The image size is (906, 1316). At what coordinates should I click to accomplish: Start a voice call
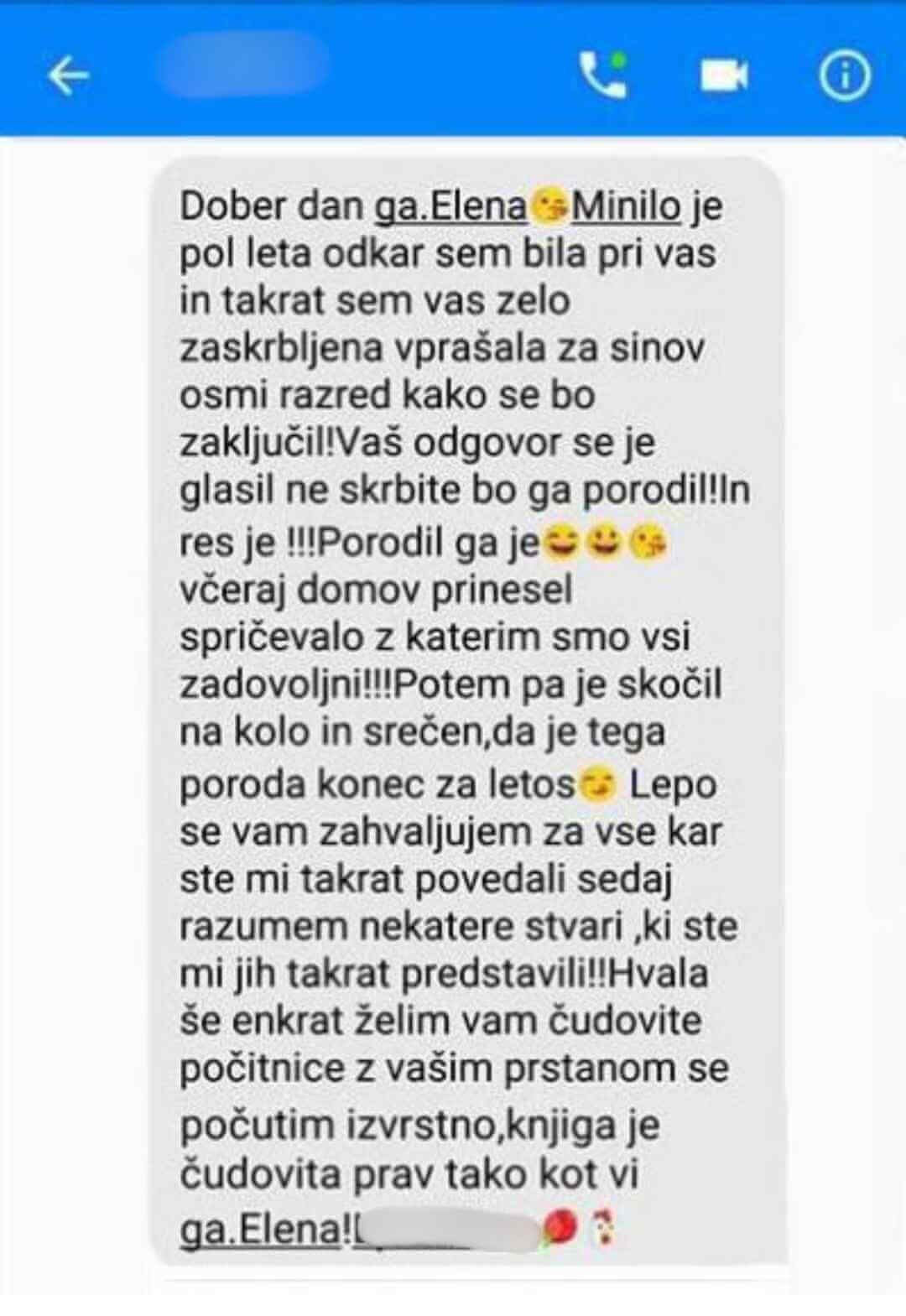[602, 77]
